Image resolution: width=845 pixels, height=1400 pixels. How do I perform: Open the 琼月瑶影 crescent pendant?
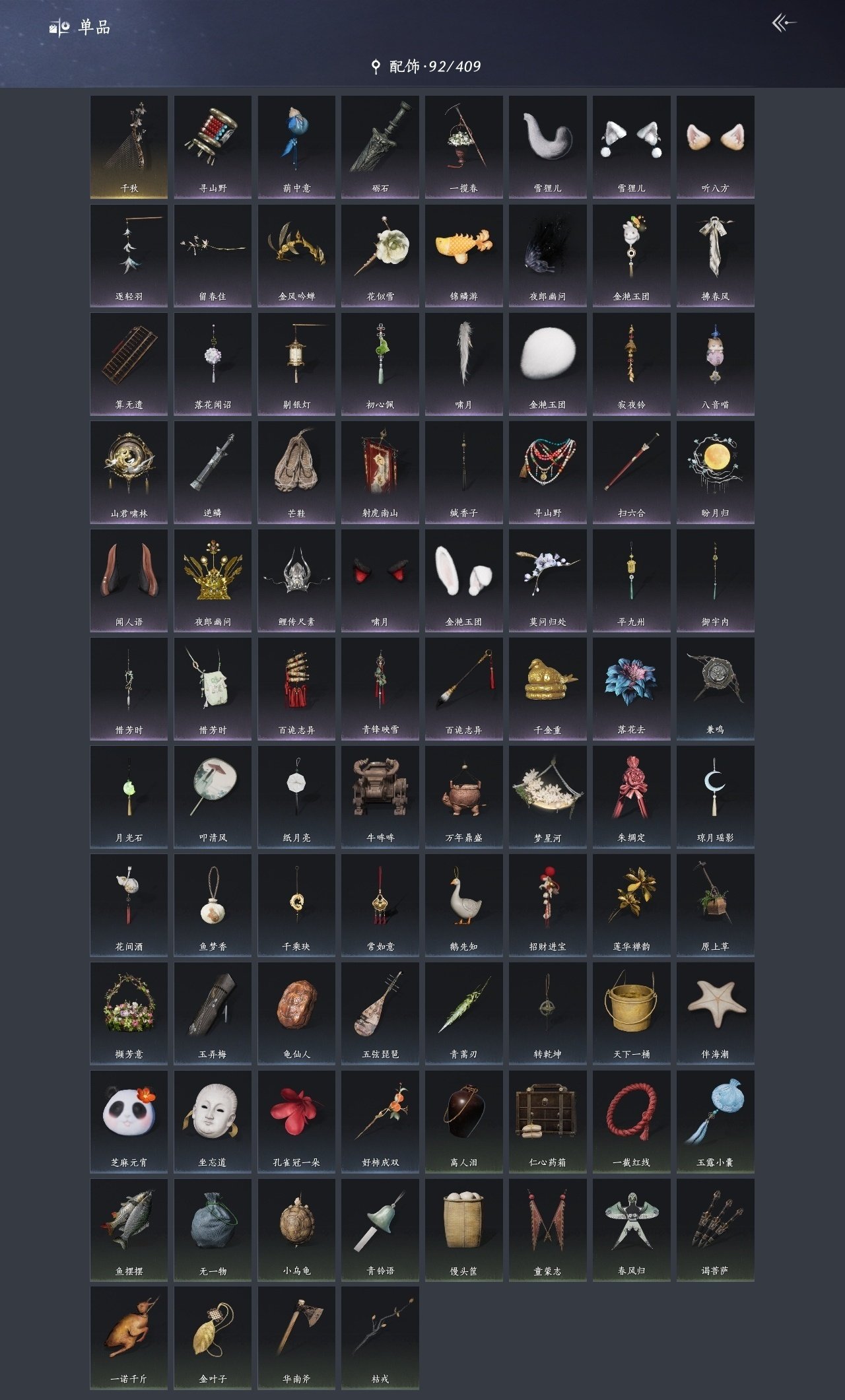[x=715, y=796]
